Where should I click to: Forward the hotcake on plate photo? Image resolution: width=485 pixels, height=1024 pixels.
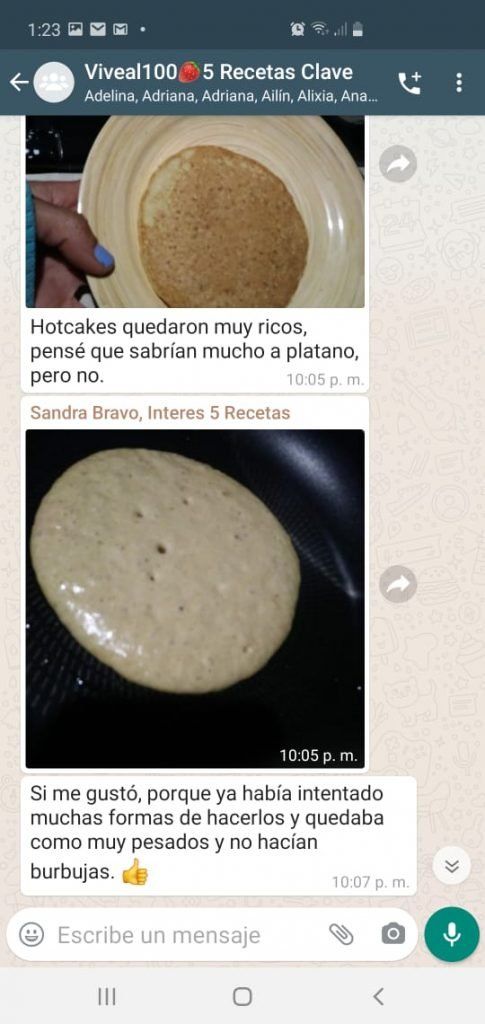[398, 163]
